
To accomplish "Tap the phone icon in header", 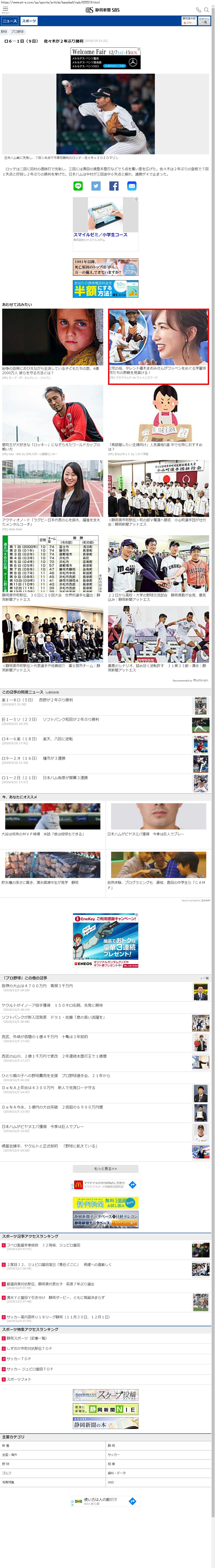I will pos(198,10).
